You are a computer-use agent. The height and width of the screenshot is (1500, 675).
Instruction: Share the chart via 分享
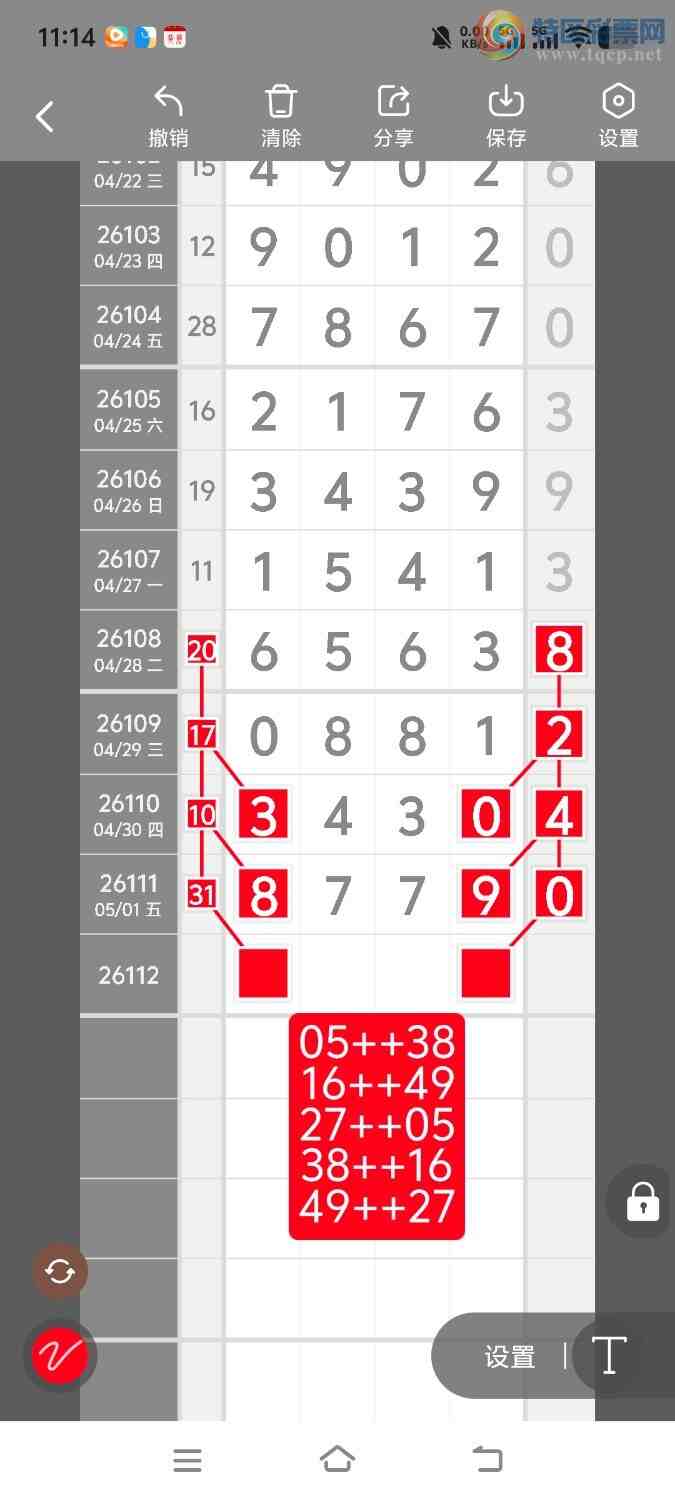394,117
